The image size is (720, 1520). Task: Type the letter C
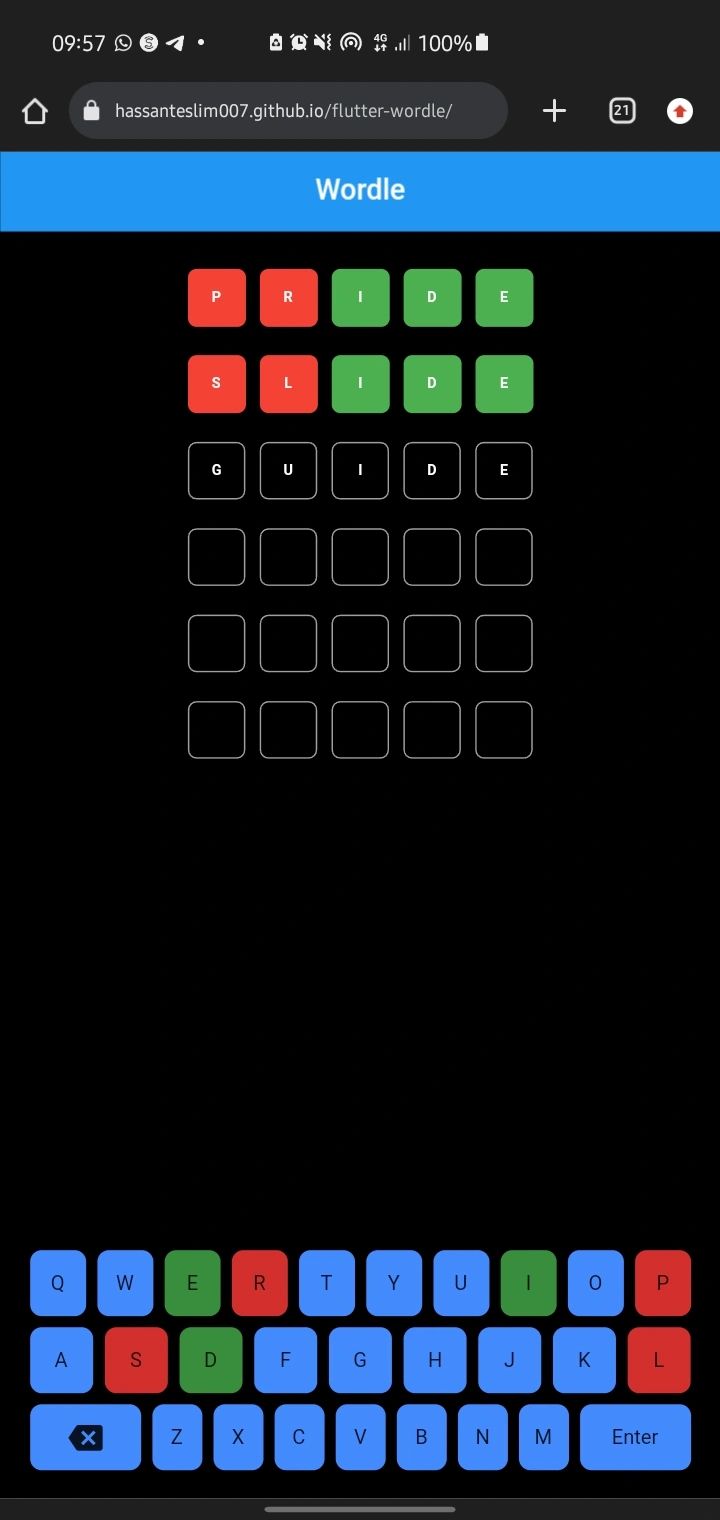(299, 1437)
